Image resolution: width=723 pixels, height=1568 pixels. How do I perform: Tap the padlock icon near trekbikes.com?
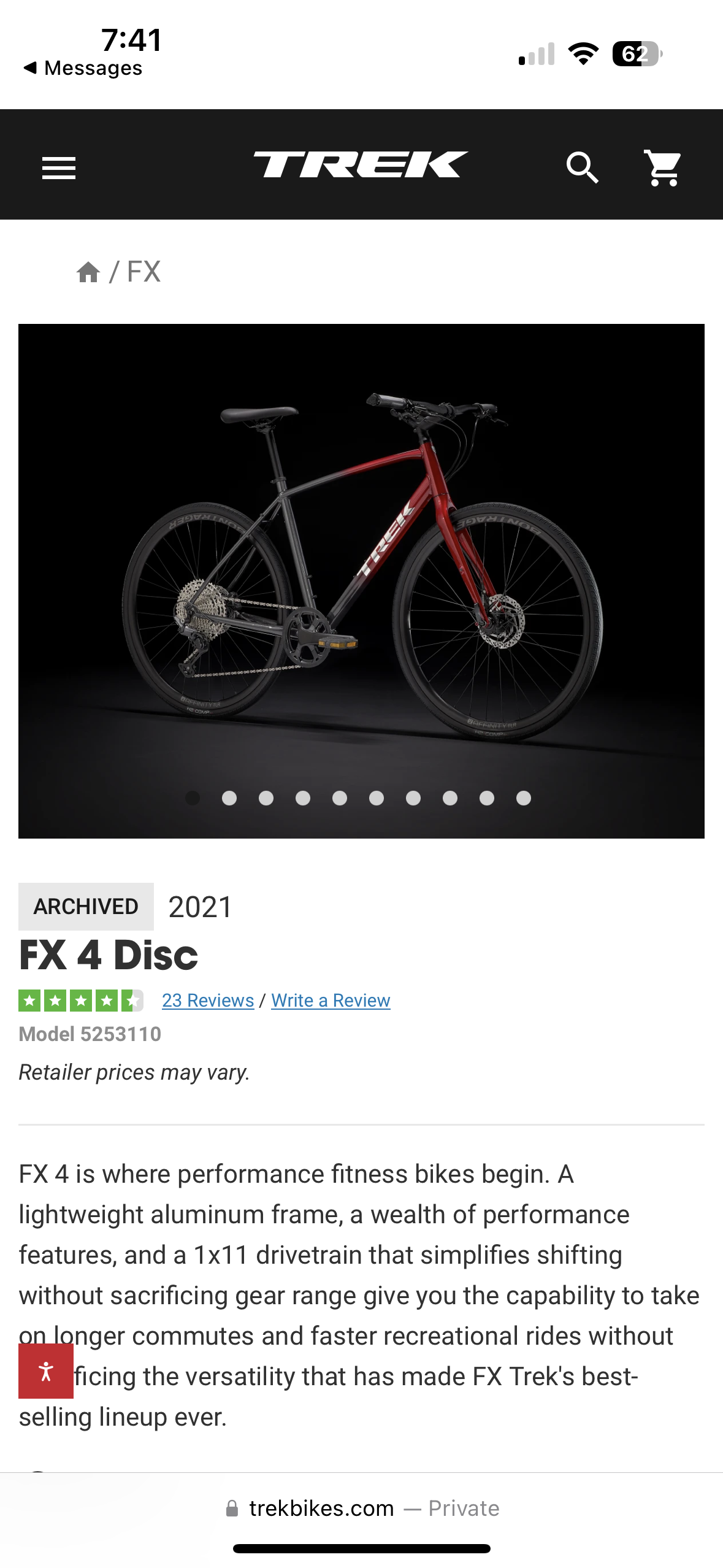(x=234, y=1508)
